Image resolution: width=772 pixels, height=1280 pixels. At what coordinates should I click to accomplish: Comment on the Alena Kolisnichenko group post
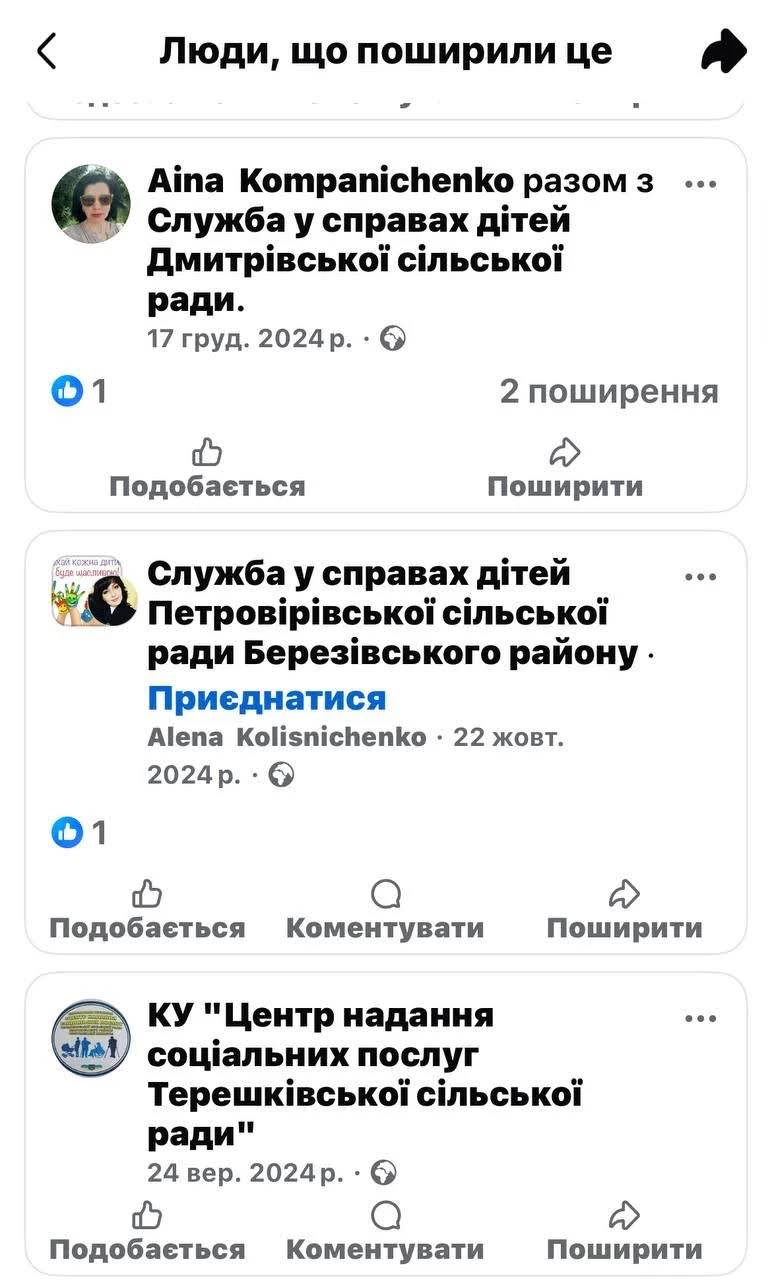point(385,909)
